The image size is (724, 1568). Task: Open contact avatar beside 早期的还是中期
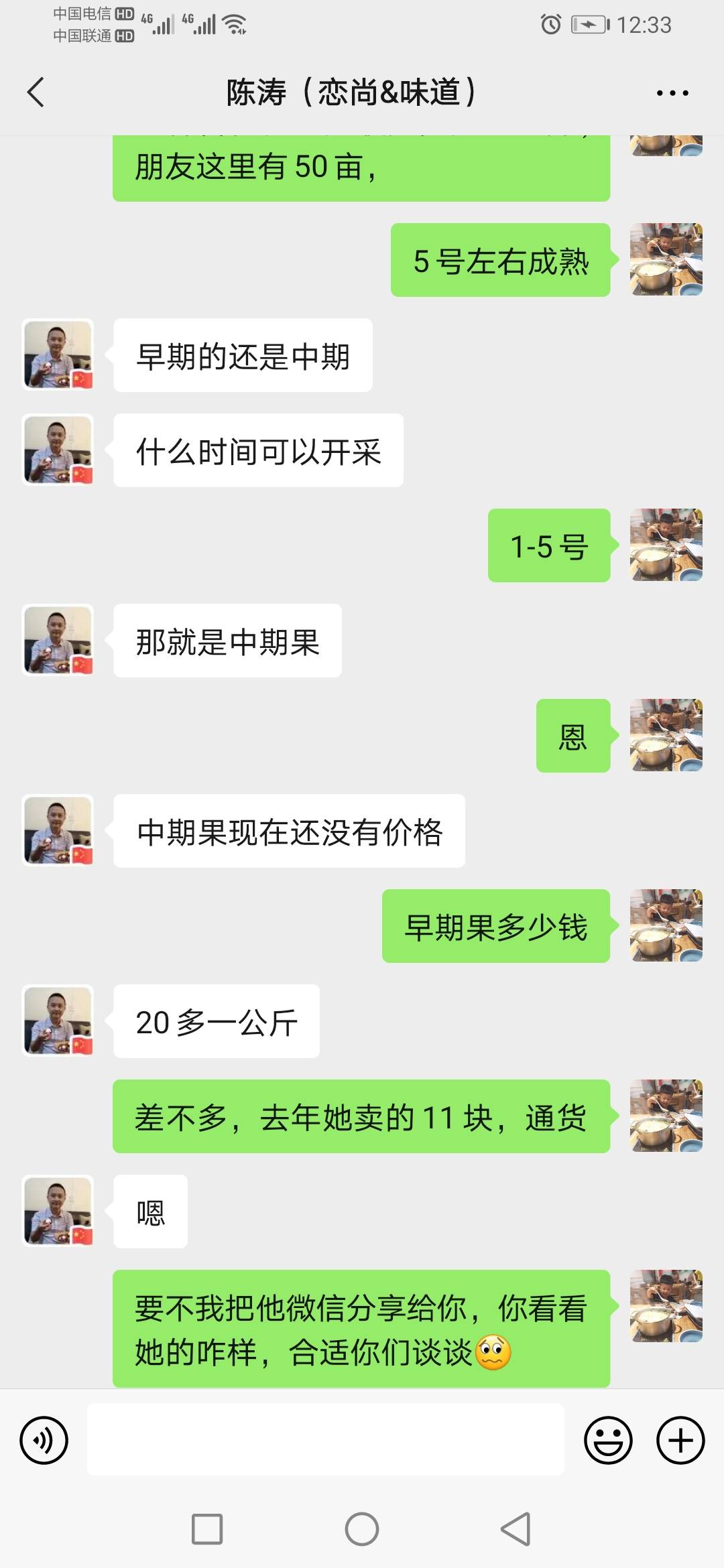(58, 354)
